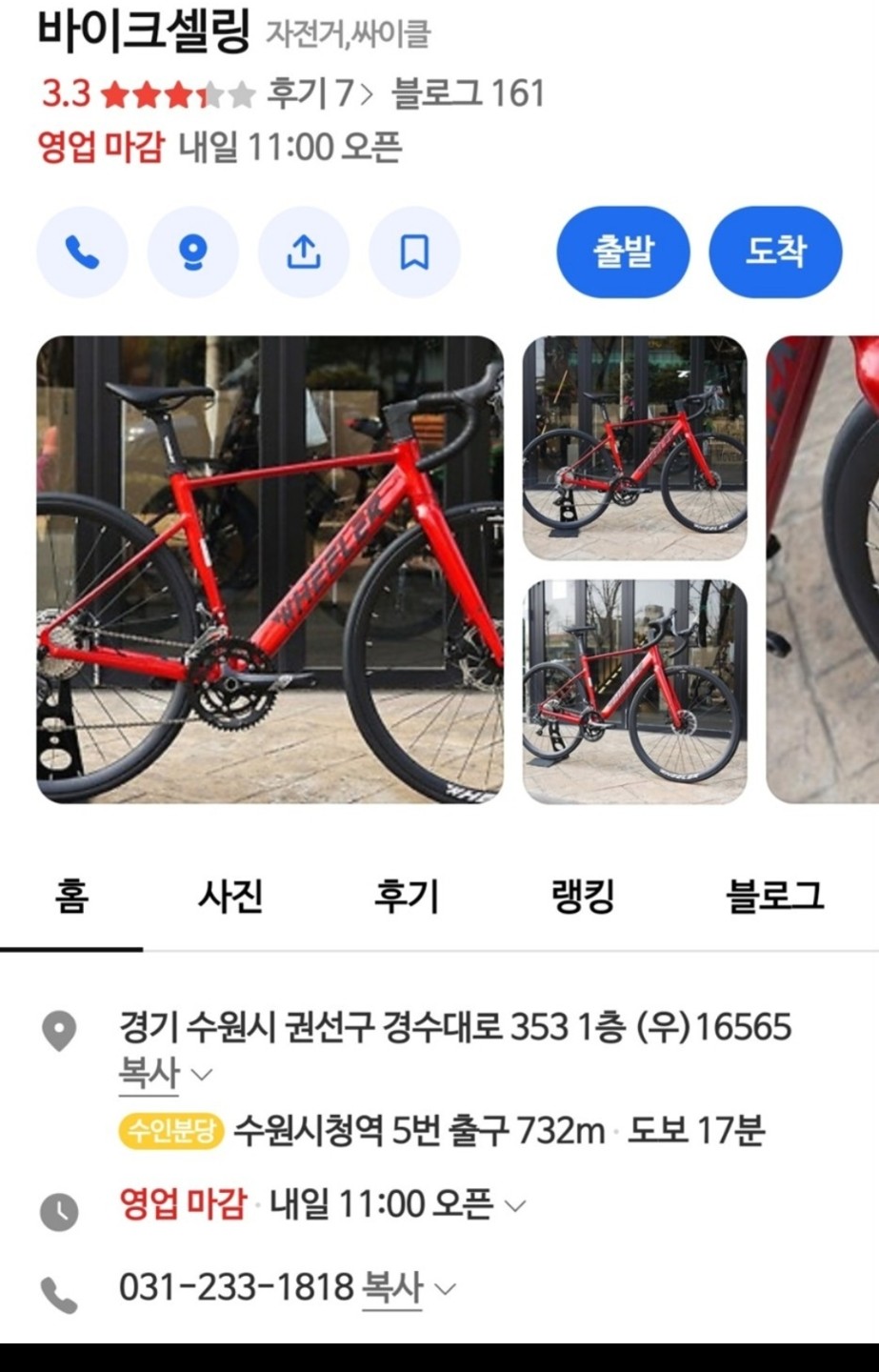Screen dimensions: 879x1372
Task: Expand the 복사 dropdown under the address
Action: (149, 1073)
